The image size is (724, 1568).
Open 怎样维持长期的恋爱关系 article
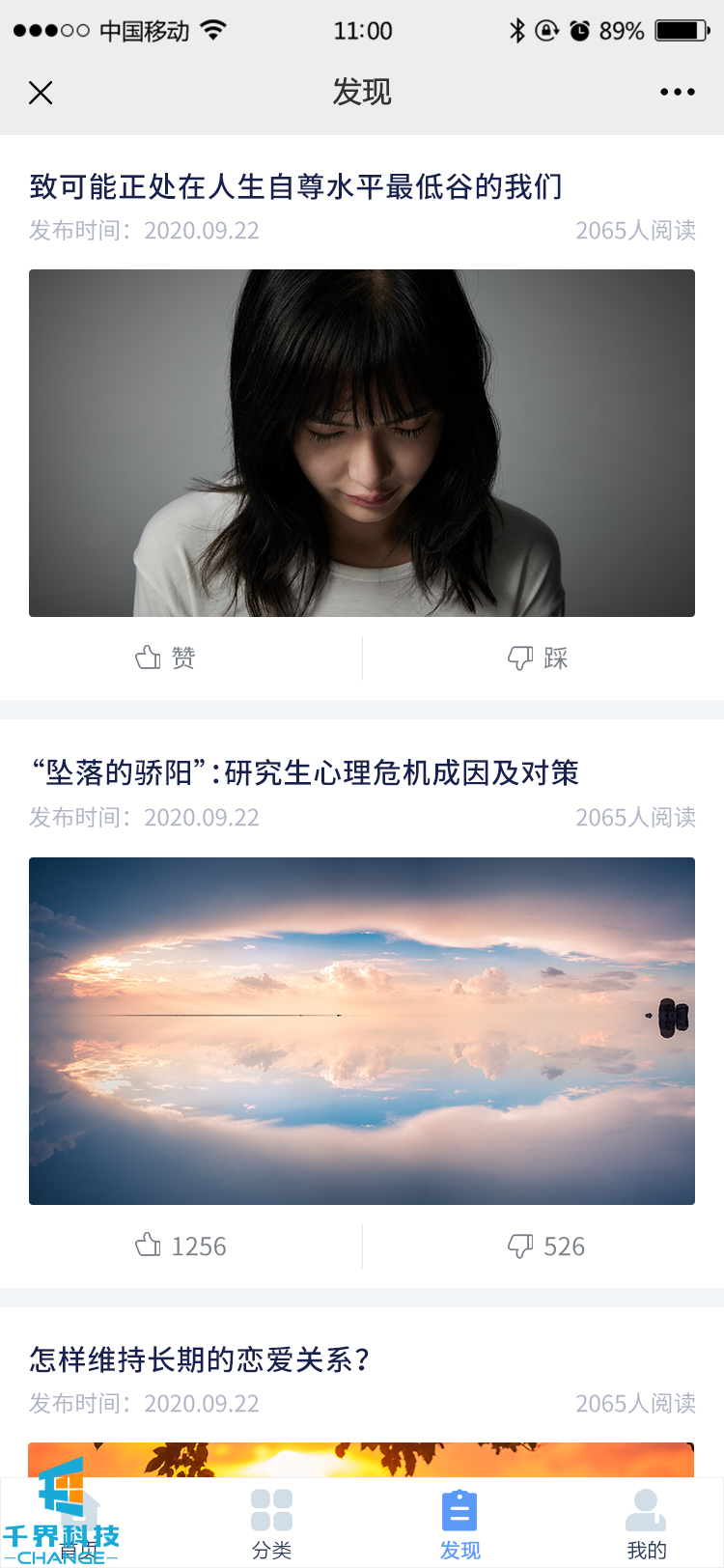click(199, 1359)
